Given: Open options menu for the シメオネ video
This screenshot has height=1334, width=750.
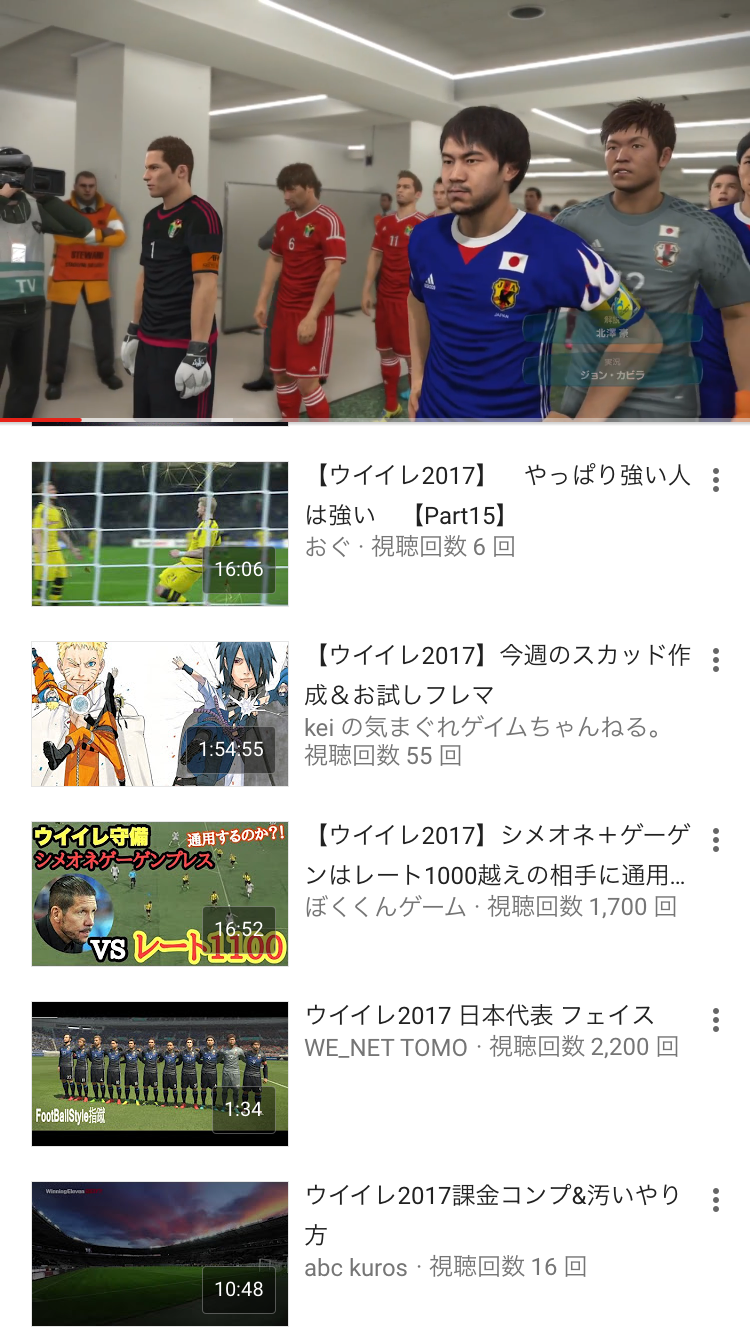Looking at the screenshot, I should (x=715, y=840).
